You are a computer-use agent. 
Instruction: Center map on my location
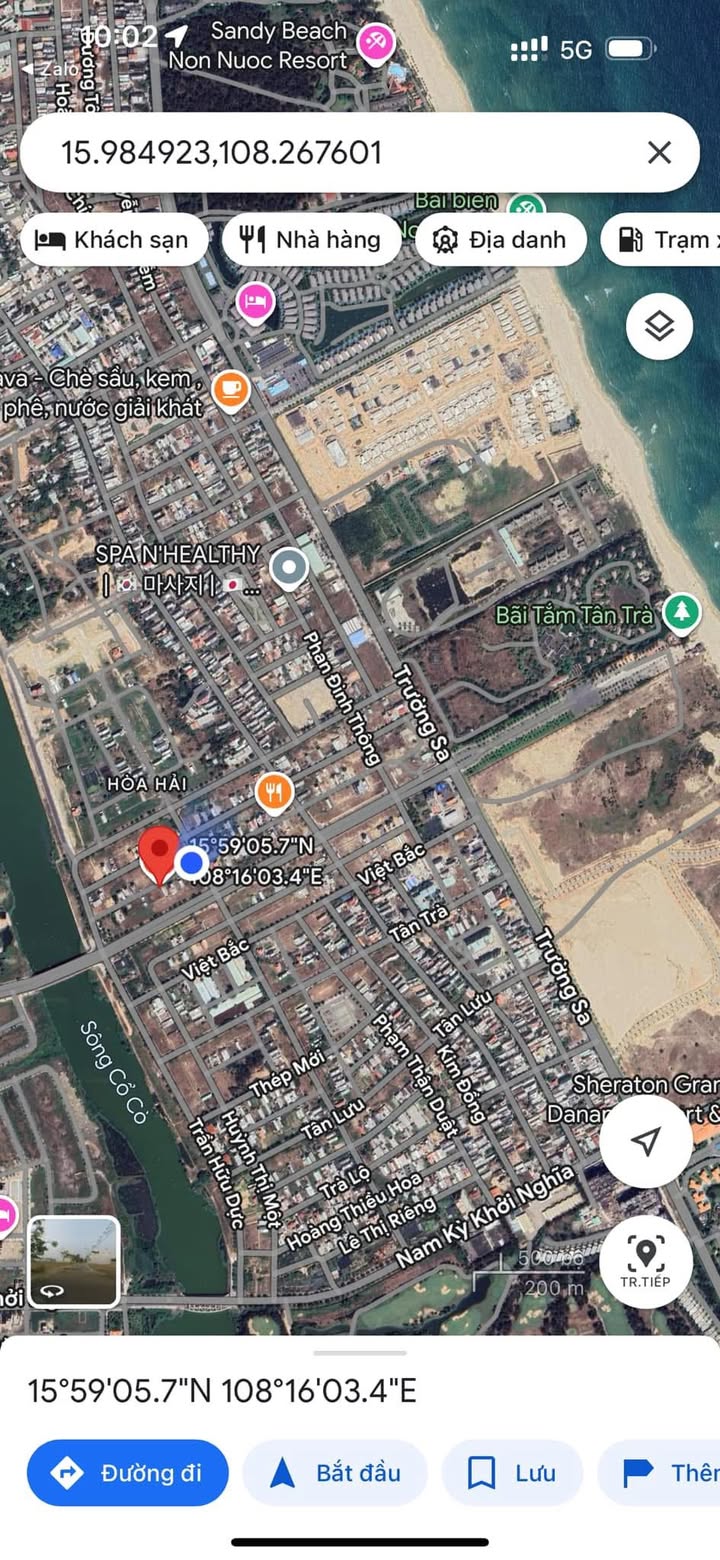point(646,1142)
